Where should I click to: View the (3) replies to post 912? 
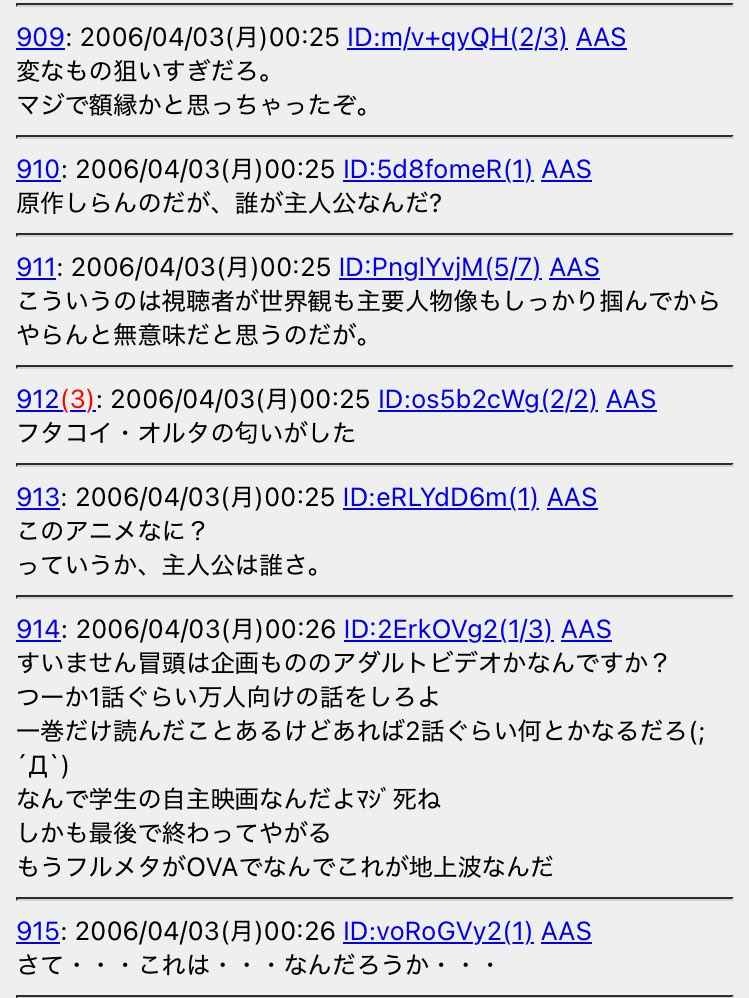pos(78,400)
